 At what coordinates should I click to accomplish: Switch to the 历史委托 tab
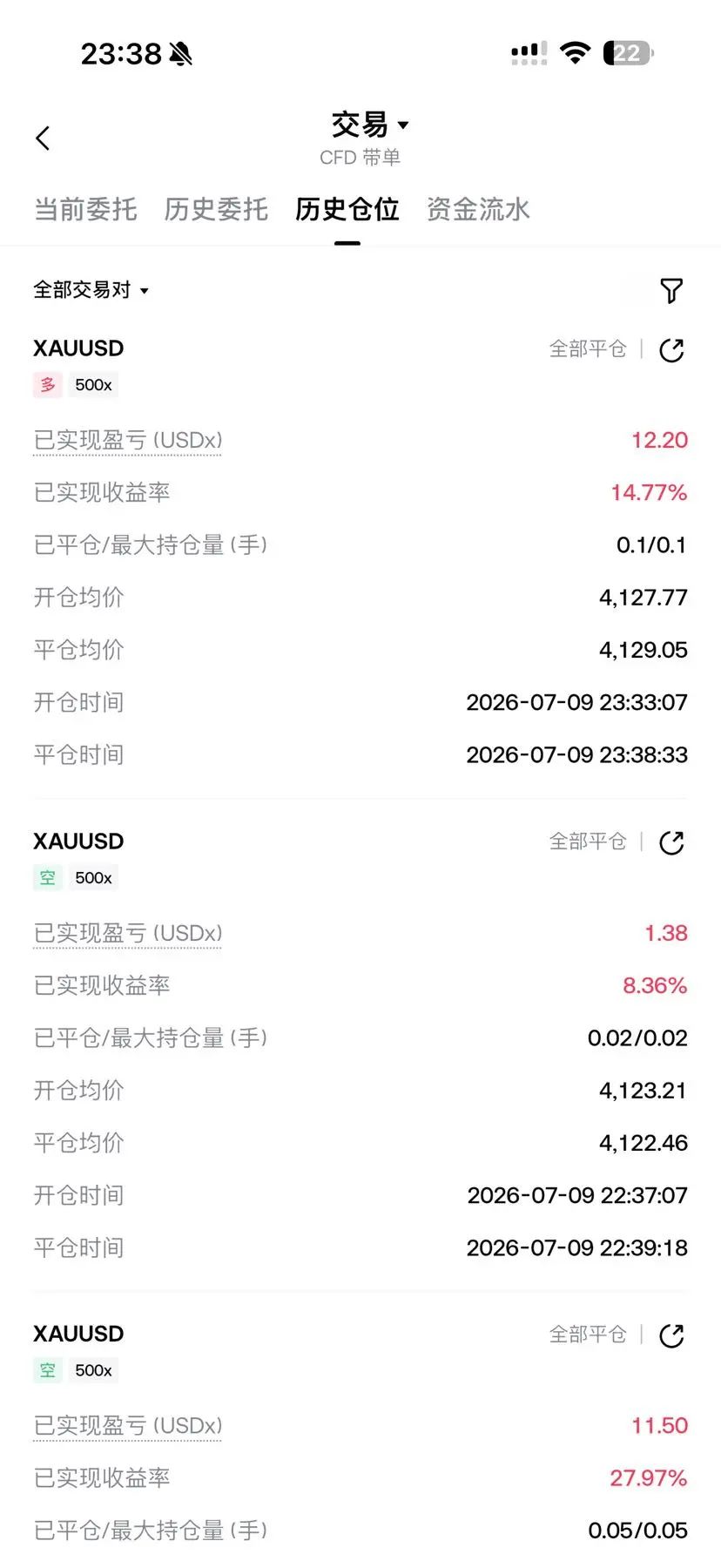click(216, 209)
